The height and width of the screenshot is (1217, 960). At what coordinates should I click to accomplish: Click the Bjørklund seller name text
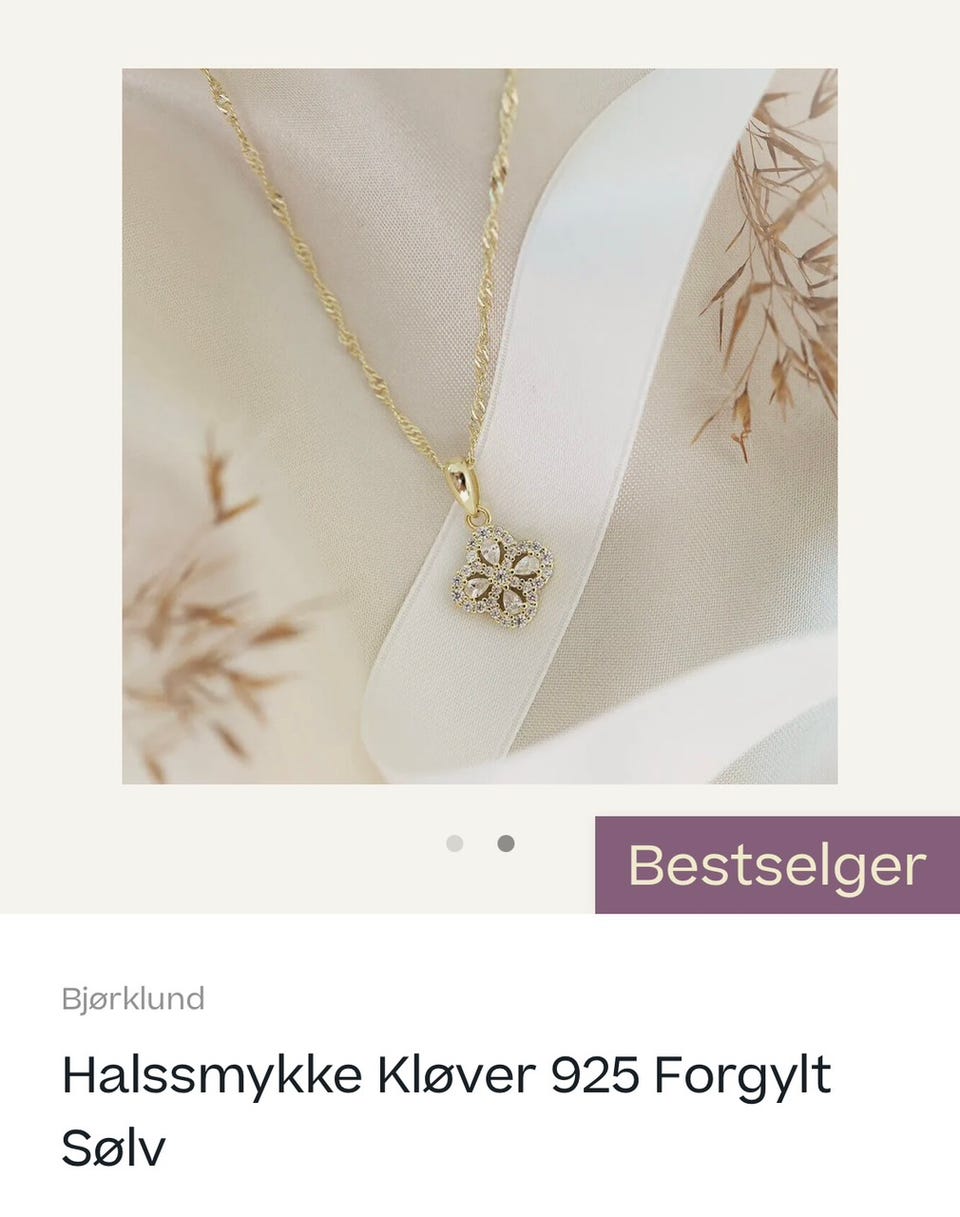(133, 998)
